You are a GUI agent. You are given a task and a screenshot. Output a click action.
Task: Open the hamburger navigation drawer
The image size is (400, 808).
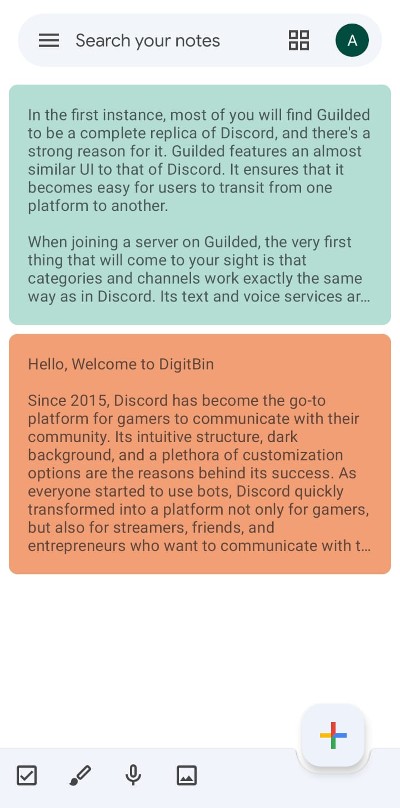click(49, 40)
